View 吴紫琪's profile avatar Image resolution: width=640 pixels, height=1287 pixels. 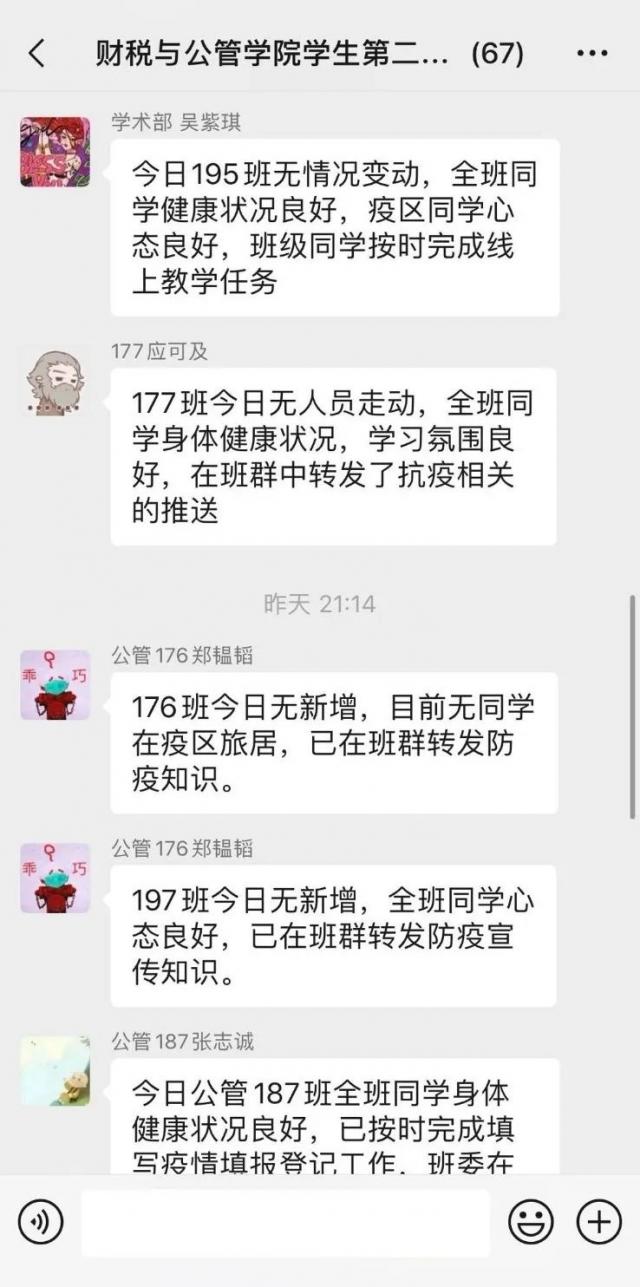(x=55, y=151)
